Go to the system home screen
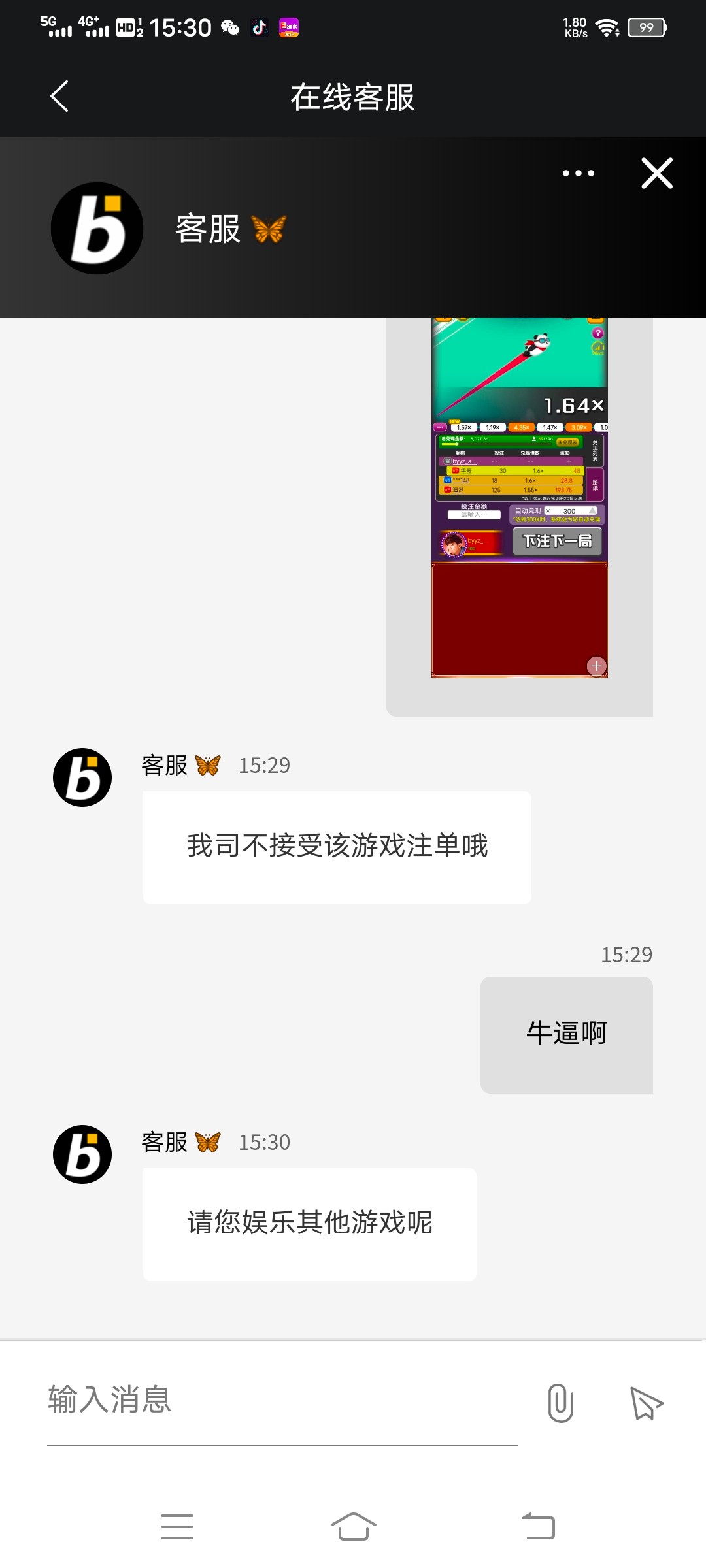706x1568 pixels. click(x=353, y=1527)
